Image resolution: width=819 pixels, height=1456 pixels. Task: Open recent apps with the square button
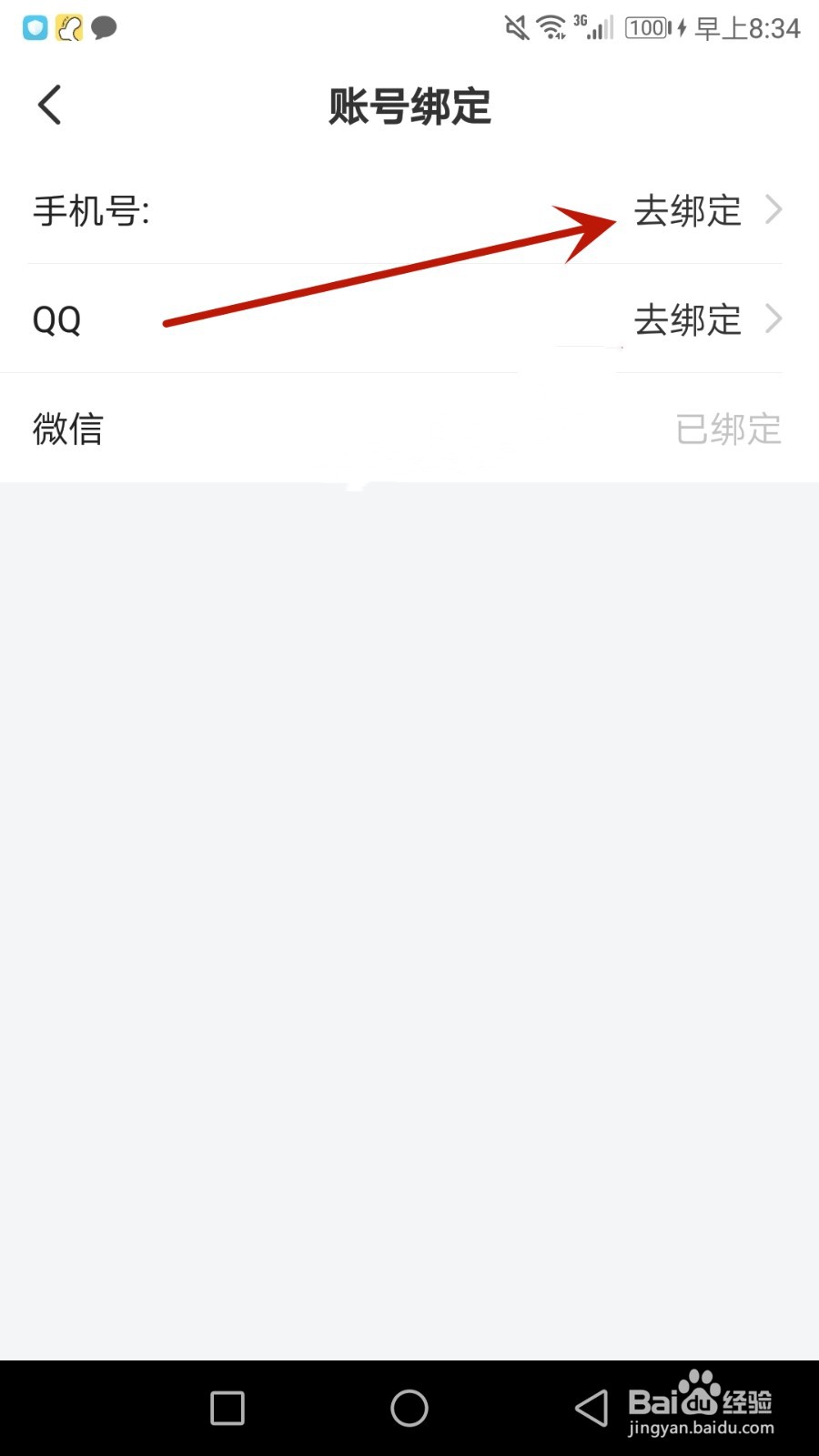227,1408
